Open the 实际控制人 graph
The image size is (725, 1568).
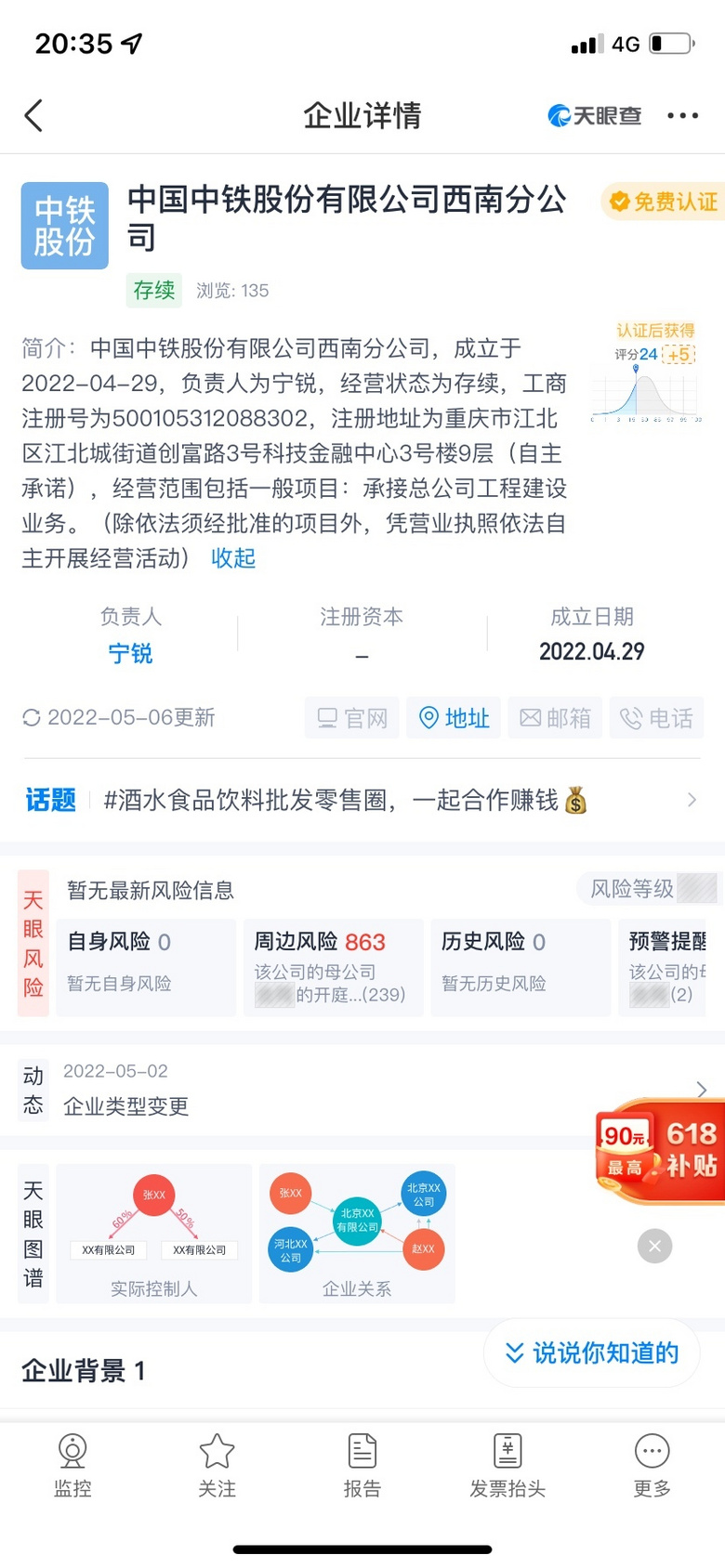tap(154, 1234)
